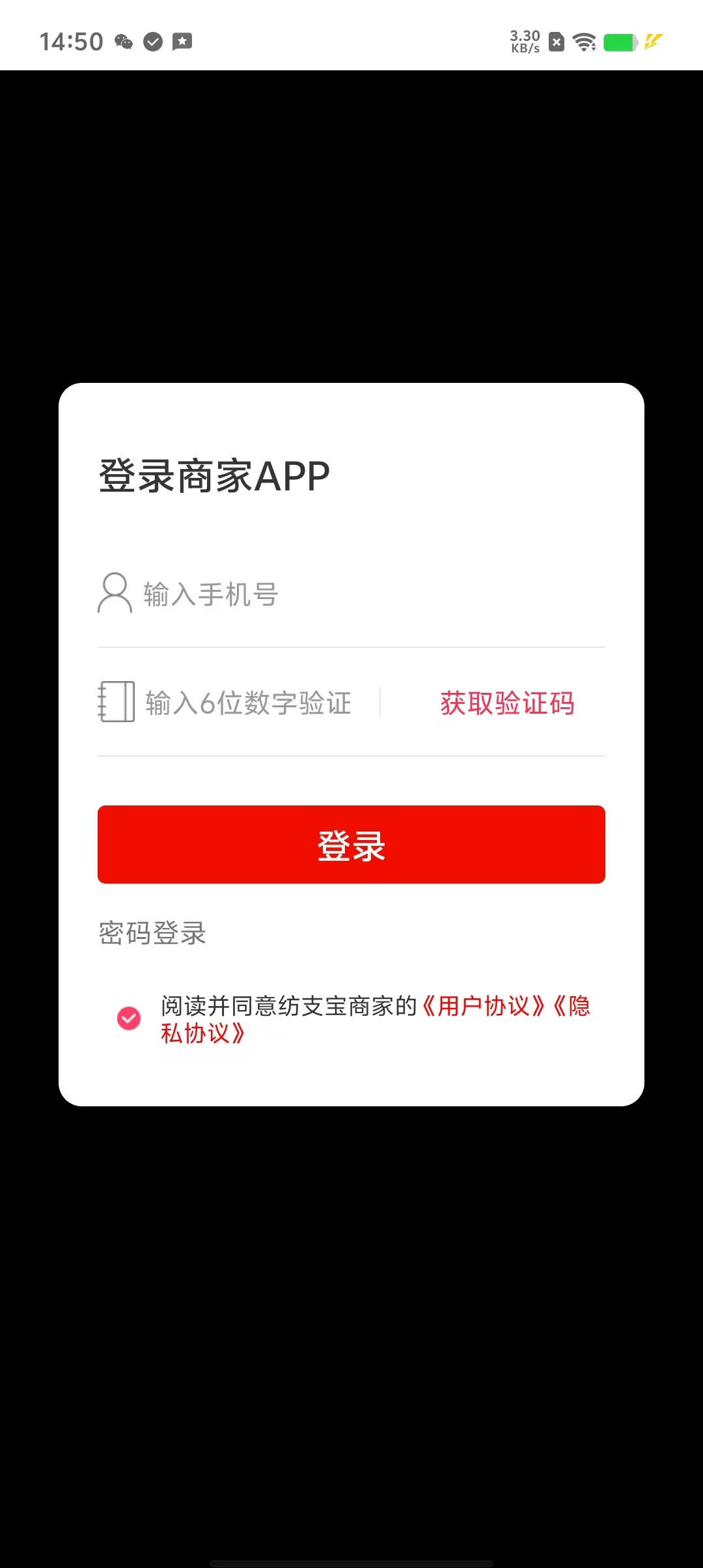703x1568 pixels.
Task: Tap the phone number input field
Action: (371, 594)
